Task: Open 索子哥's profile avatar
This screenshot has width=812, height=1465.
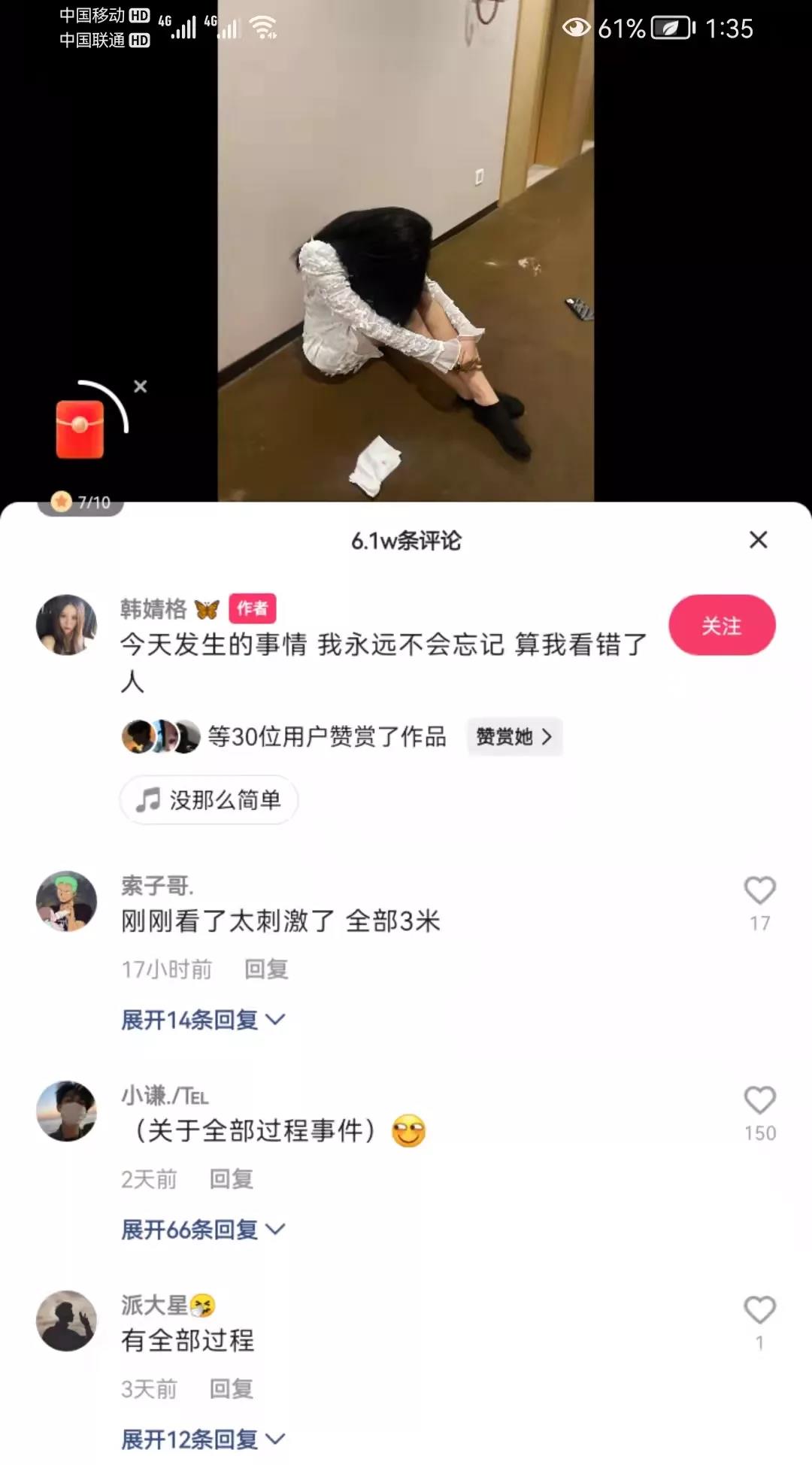Action: tap(66, 901)
